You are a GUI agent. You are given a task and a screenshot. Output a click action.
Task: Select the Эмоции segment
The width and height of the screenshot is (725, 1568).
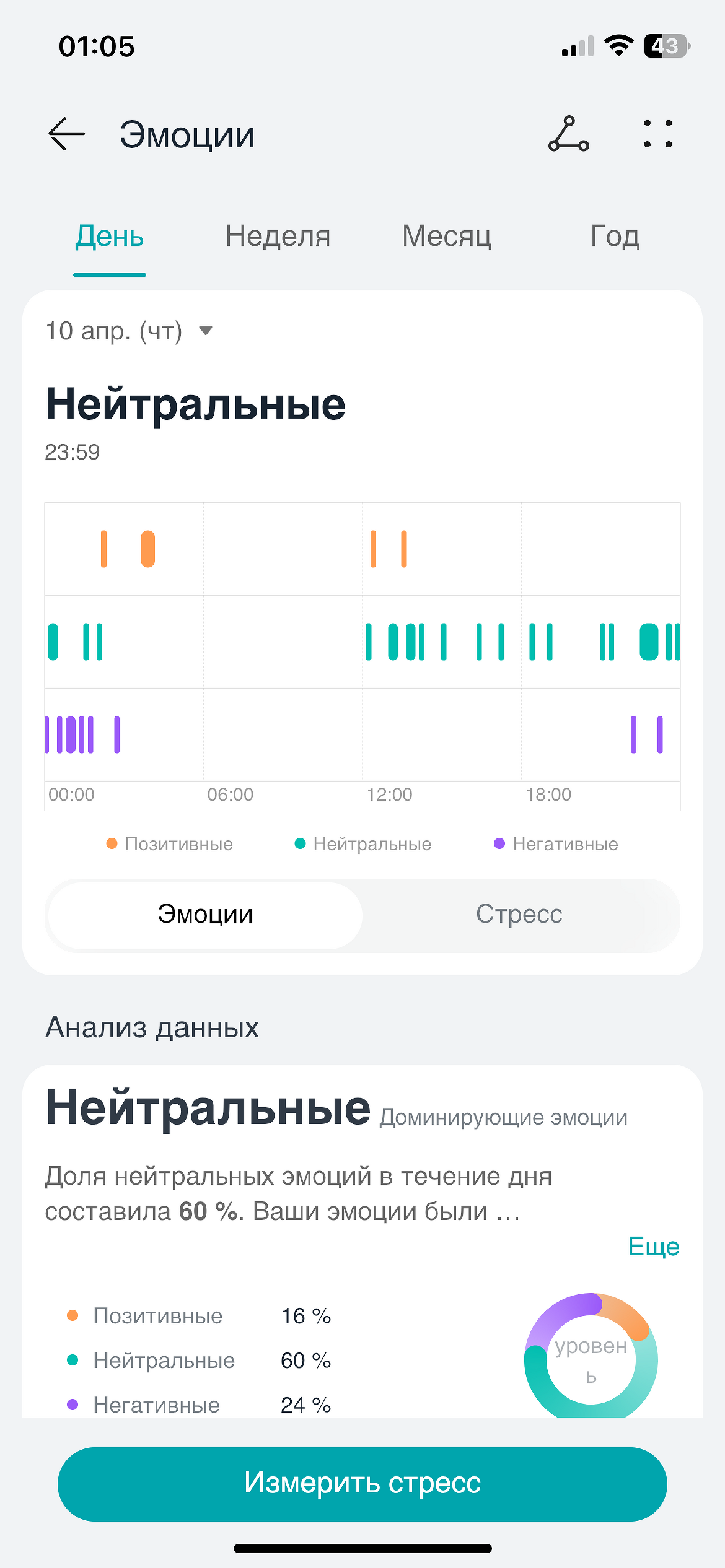(205, 915)
